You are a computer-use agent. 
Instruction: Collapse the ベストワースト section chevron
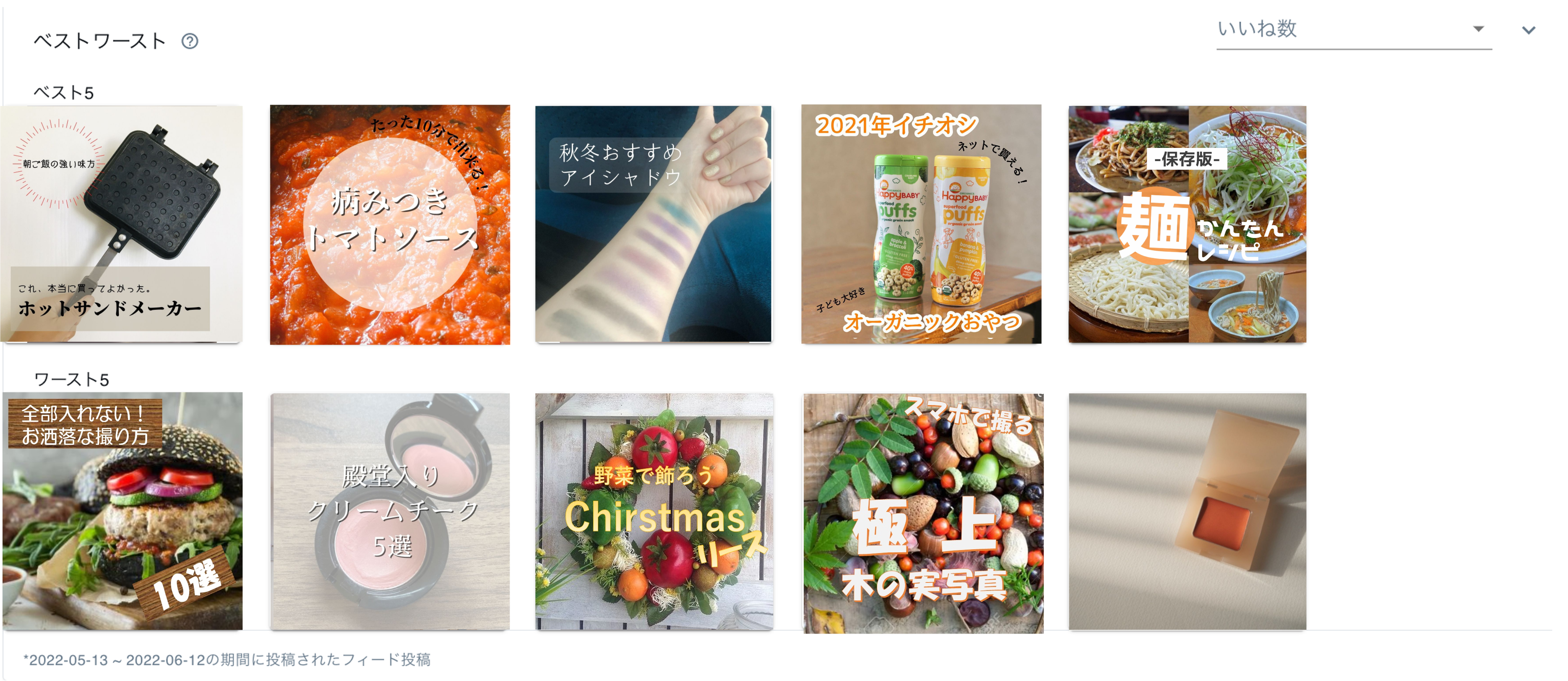(x=1528, y=30)
